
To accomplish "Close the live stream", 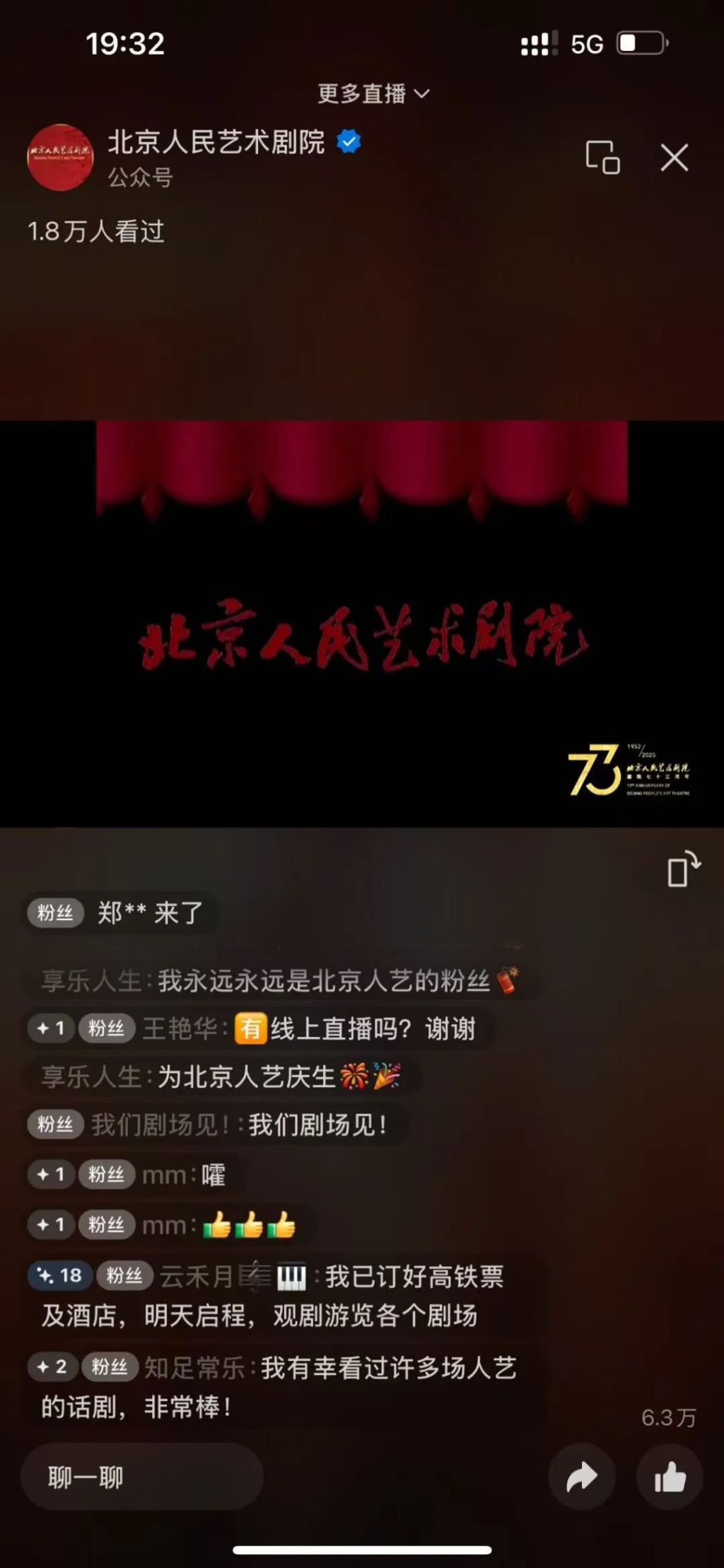I will click(674, 158).
